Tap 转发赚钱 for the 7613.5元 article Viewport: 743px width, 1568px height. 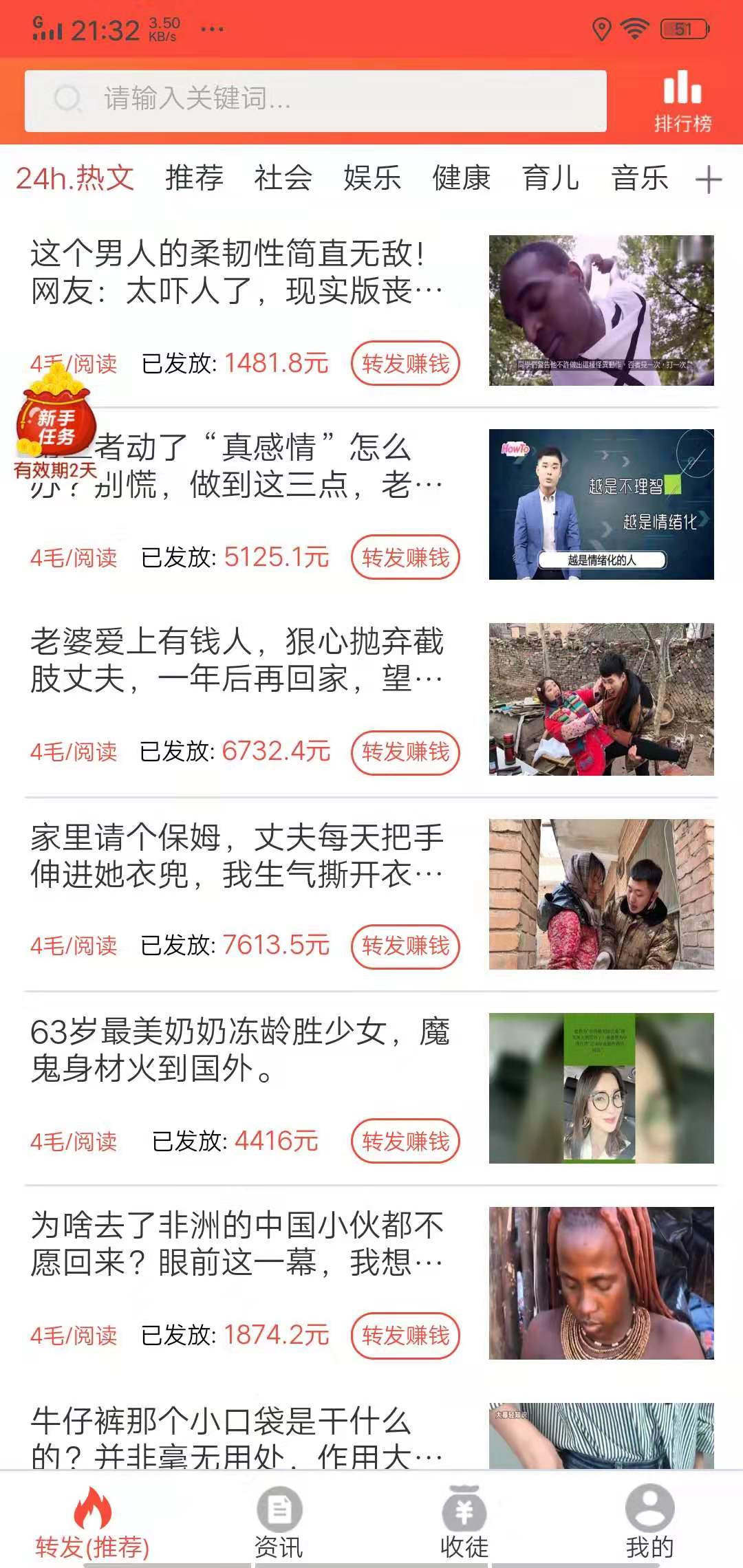click(405, 946)
